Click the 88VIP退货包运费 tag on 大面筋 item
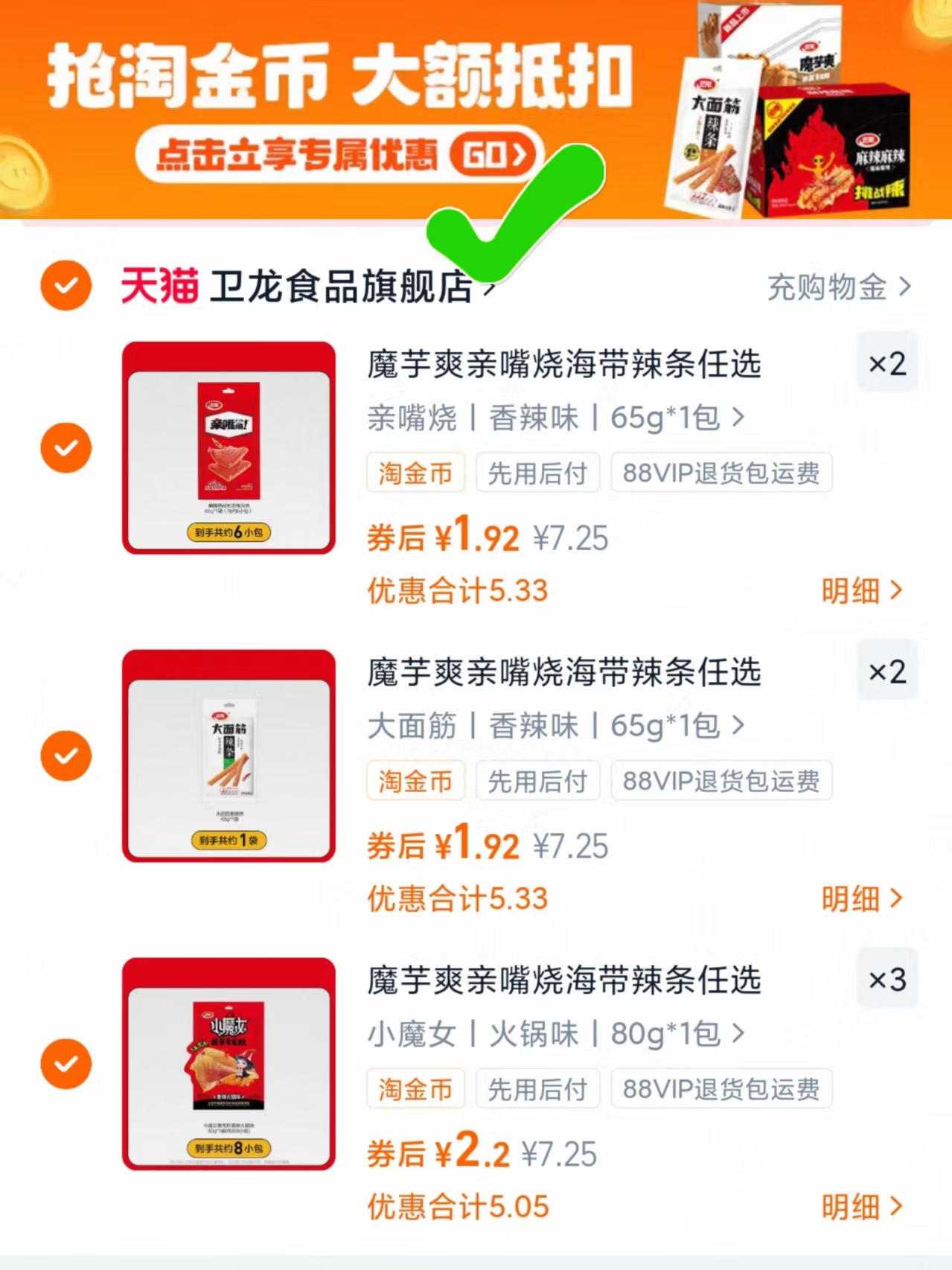Viewport: 952px width, 1270px height. (x=720, y=781)
